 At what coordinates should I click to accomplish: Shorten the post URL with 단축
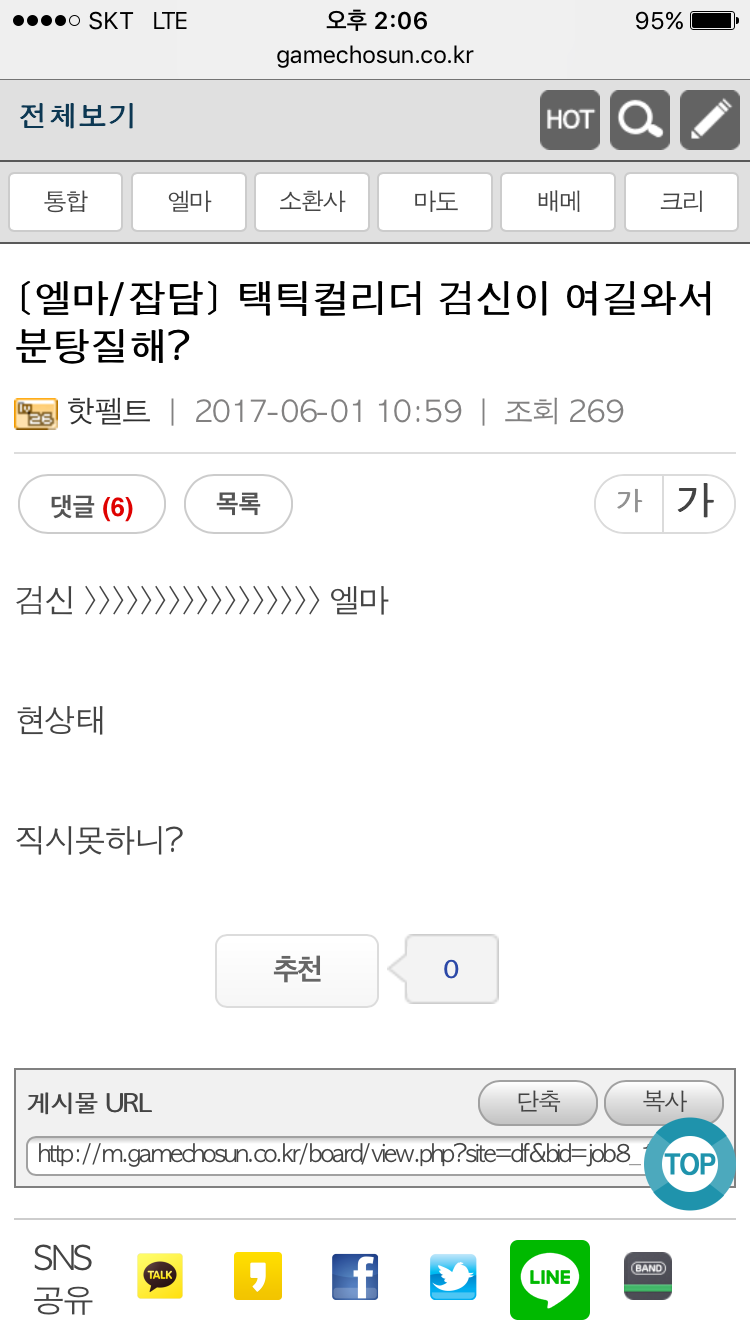(x=538, y=1103)
